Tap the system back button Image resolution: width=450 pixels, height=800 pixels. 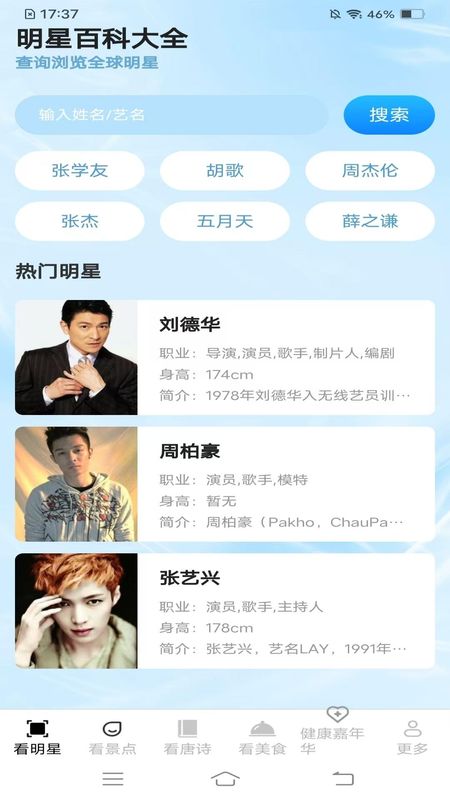click(x=343, y=779)
